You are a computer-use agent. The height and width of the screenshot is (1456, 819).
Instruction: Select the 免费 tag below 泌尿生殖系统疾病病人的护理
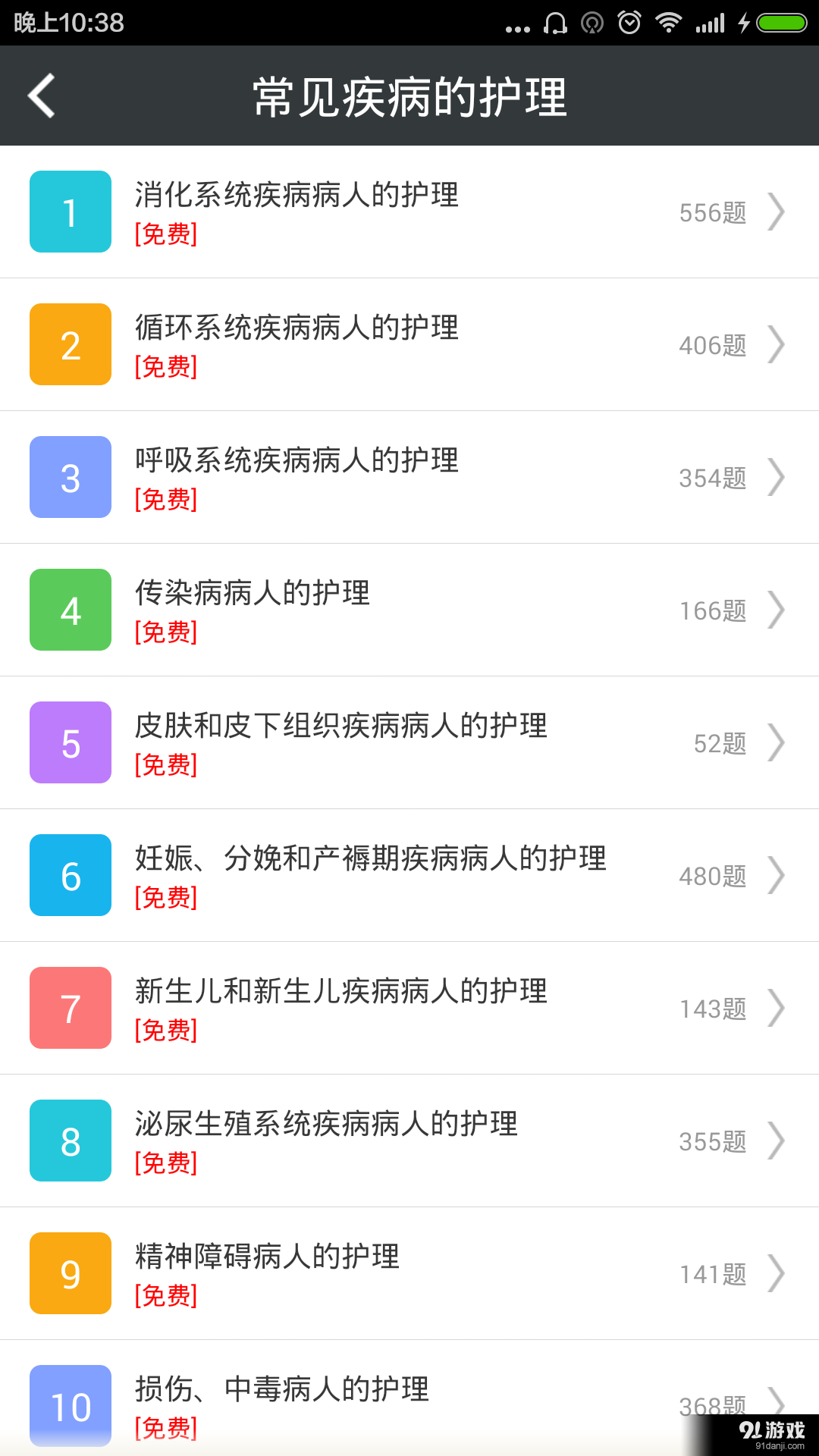tap(167, 1164)
